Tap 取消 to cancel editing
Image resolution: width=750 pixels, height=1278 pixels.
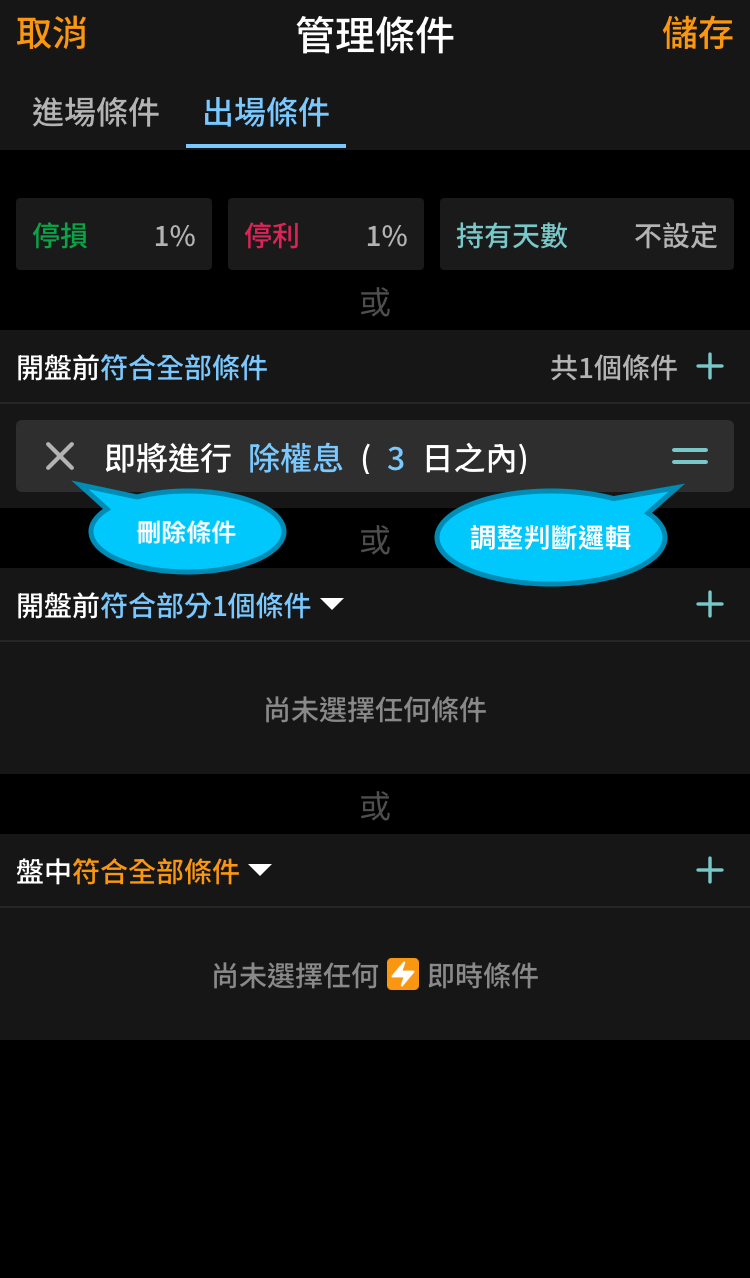tap(52, 33)
